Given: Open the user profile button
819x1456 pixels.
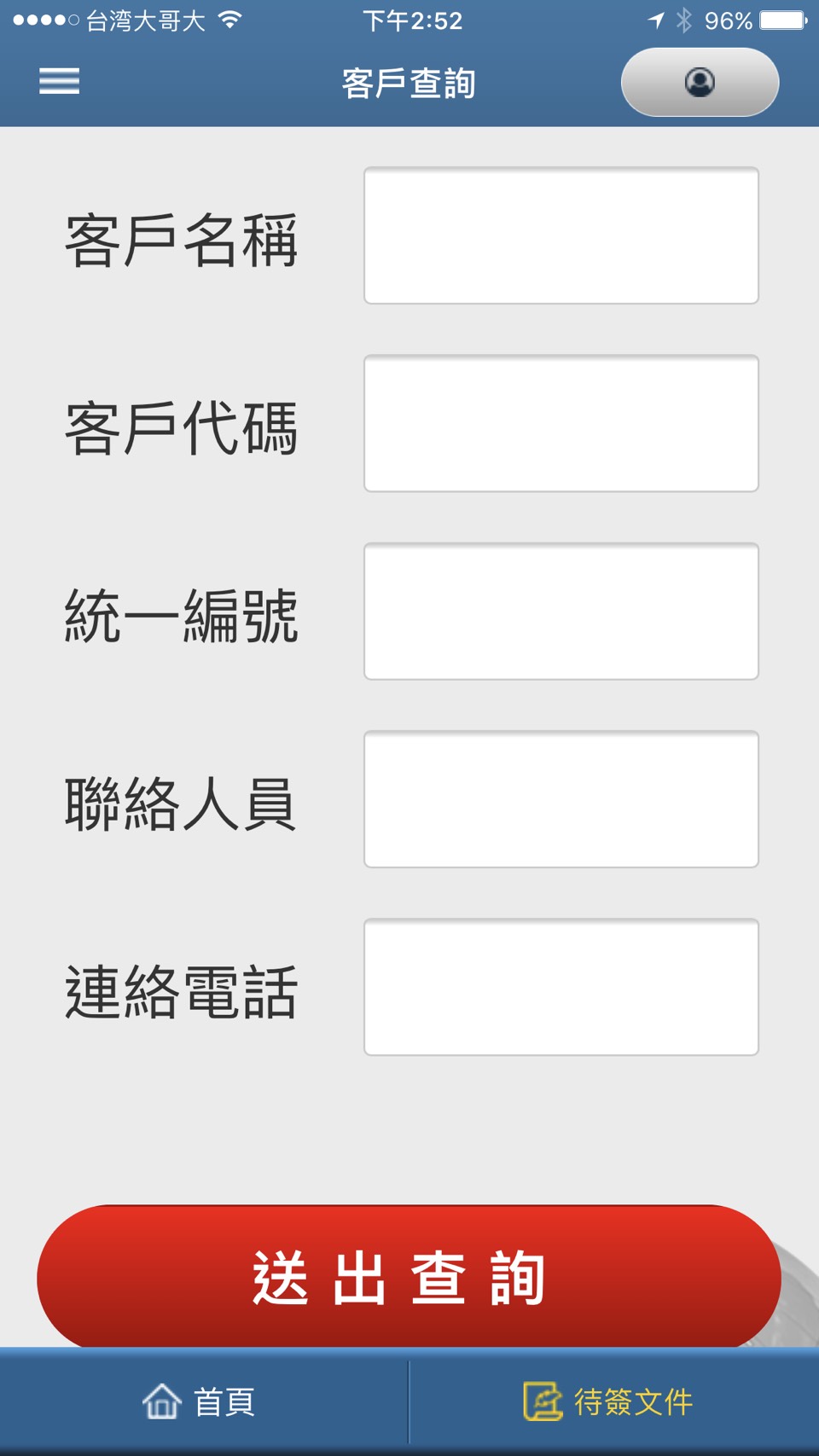Looking at the screenshot, I should point(700,82).
